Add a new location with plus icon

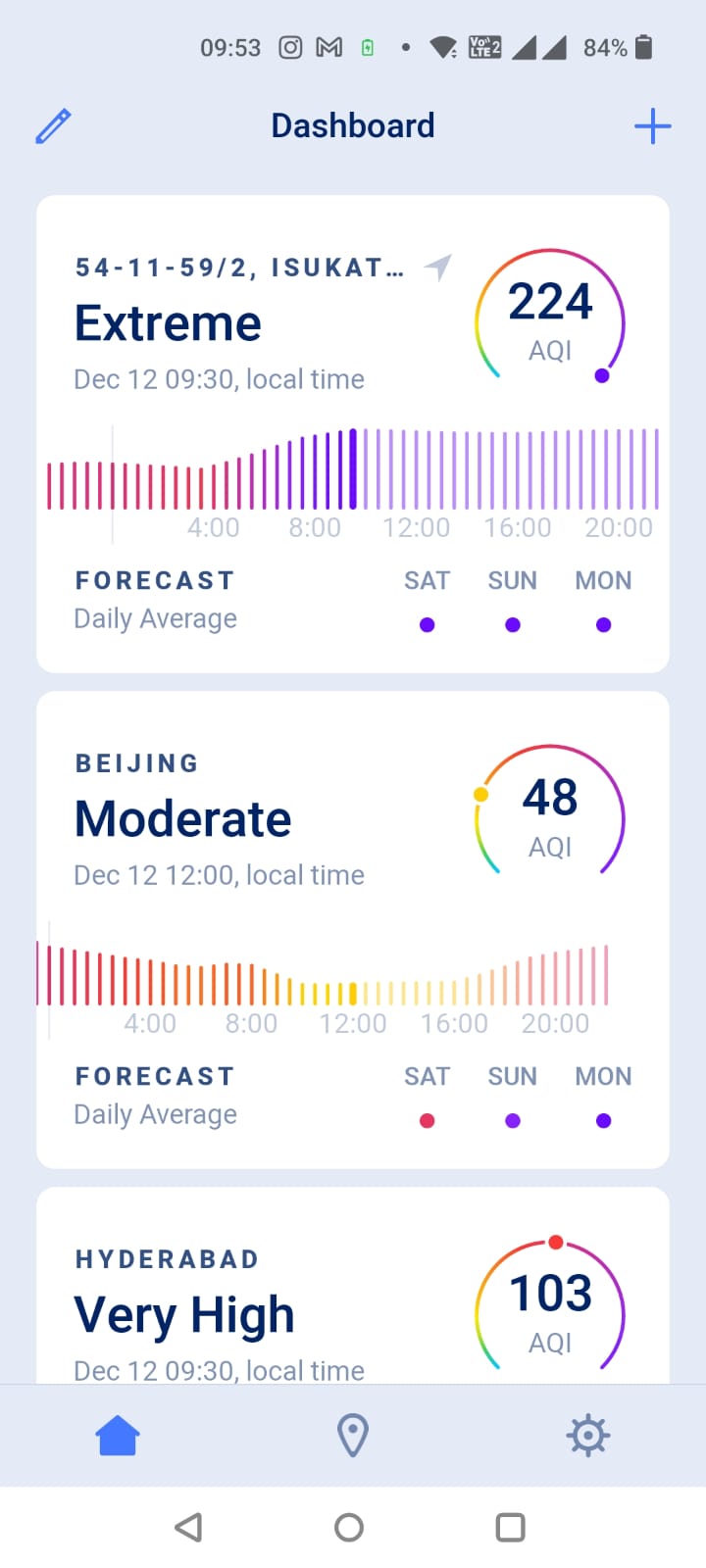652,126
